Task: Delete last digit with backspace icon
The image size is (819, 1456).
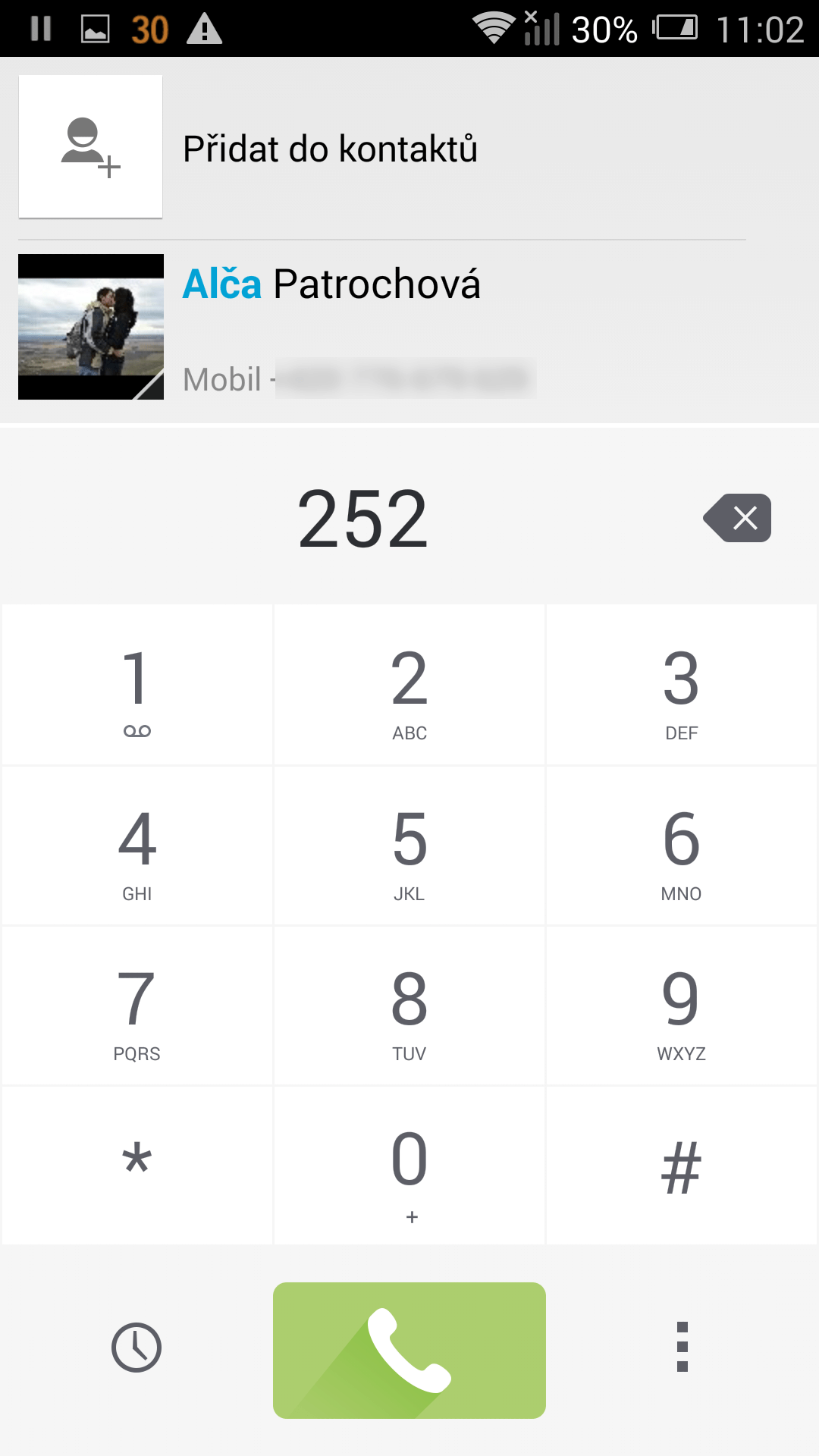Action: tap(738, 518)
